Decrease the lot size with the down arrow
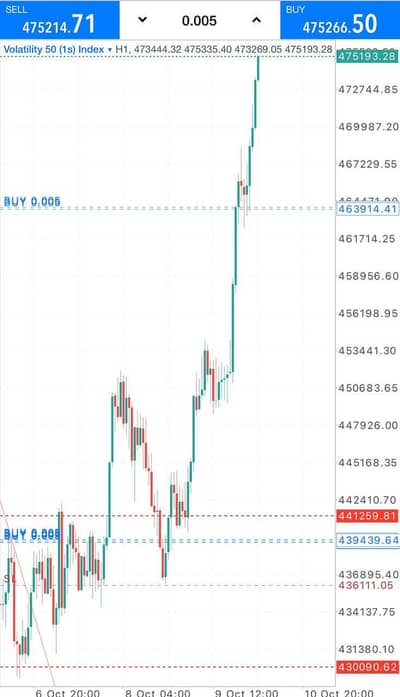400x697 pixels. click(x=142, y=20)
